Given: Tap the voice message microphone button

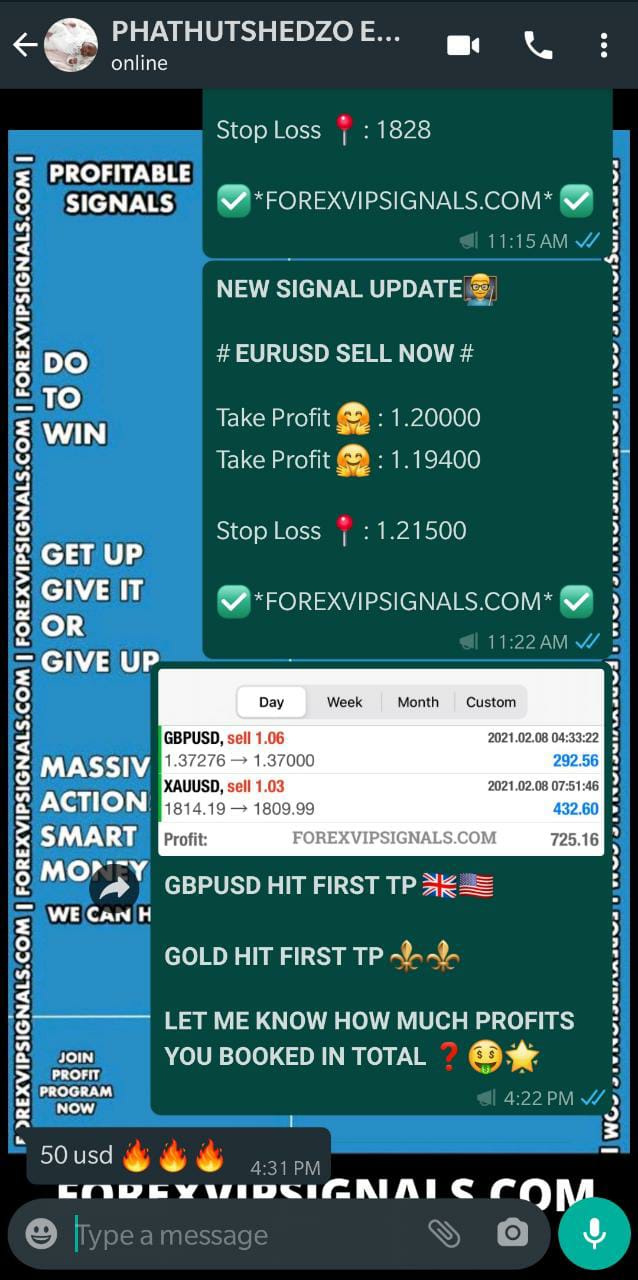Looking at the screenshot, I should tap(594, 1234).
